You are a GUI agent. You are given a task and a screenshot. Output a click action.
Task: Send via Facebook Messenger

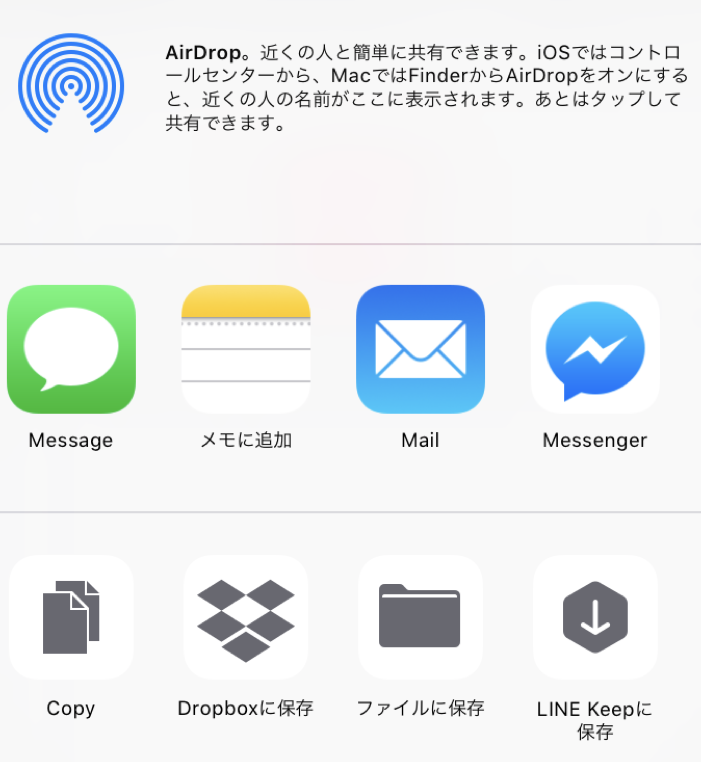[595, 350]
